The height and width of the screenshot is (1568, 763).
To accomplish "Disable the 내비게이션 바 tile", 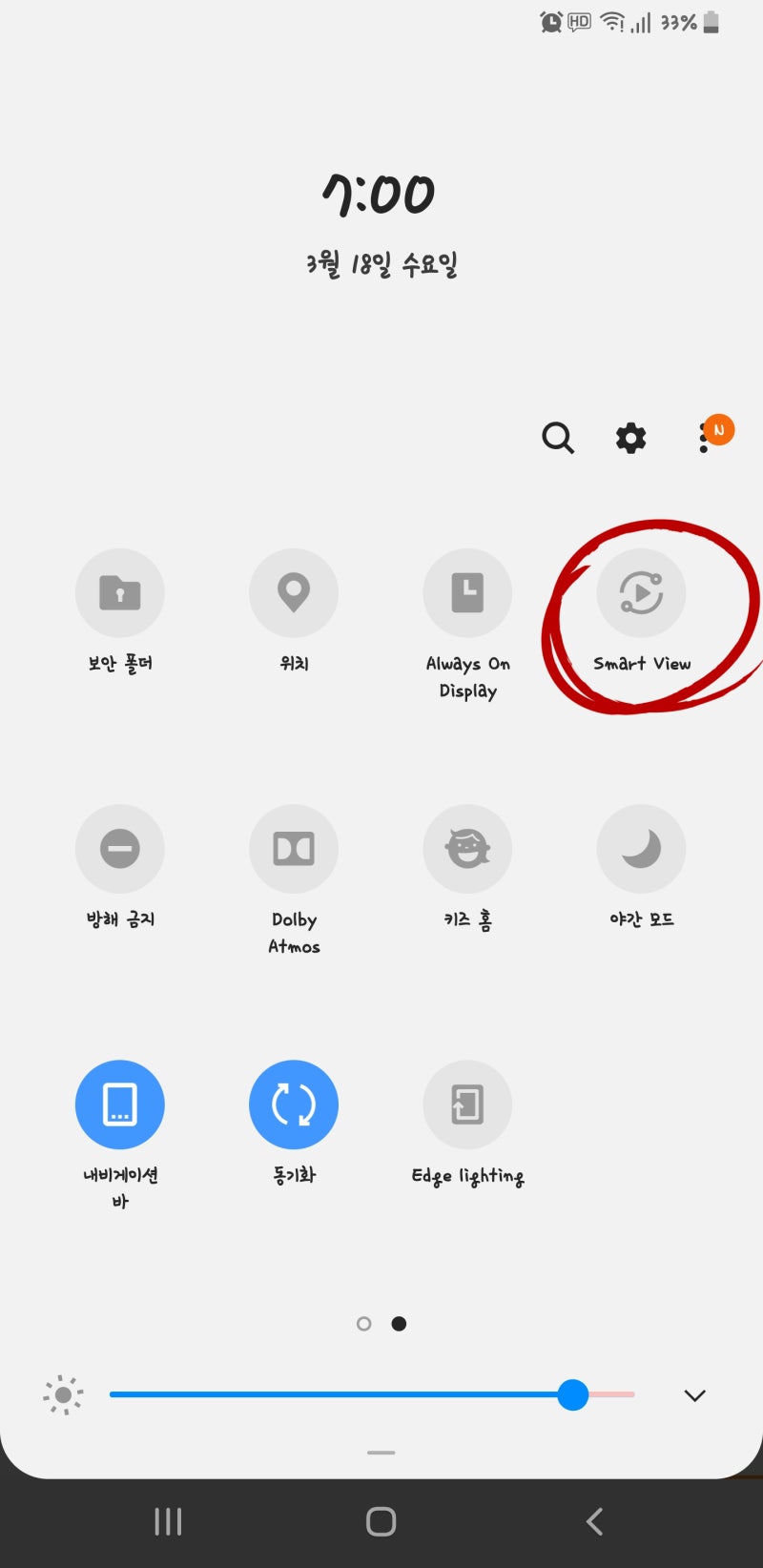I will click(120, 1104).
